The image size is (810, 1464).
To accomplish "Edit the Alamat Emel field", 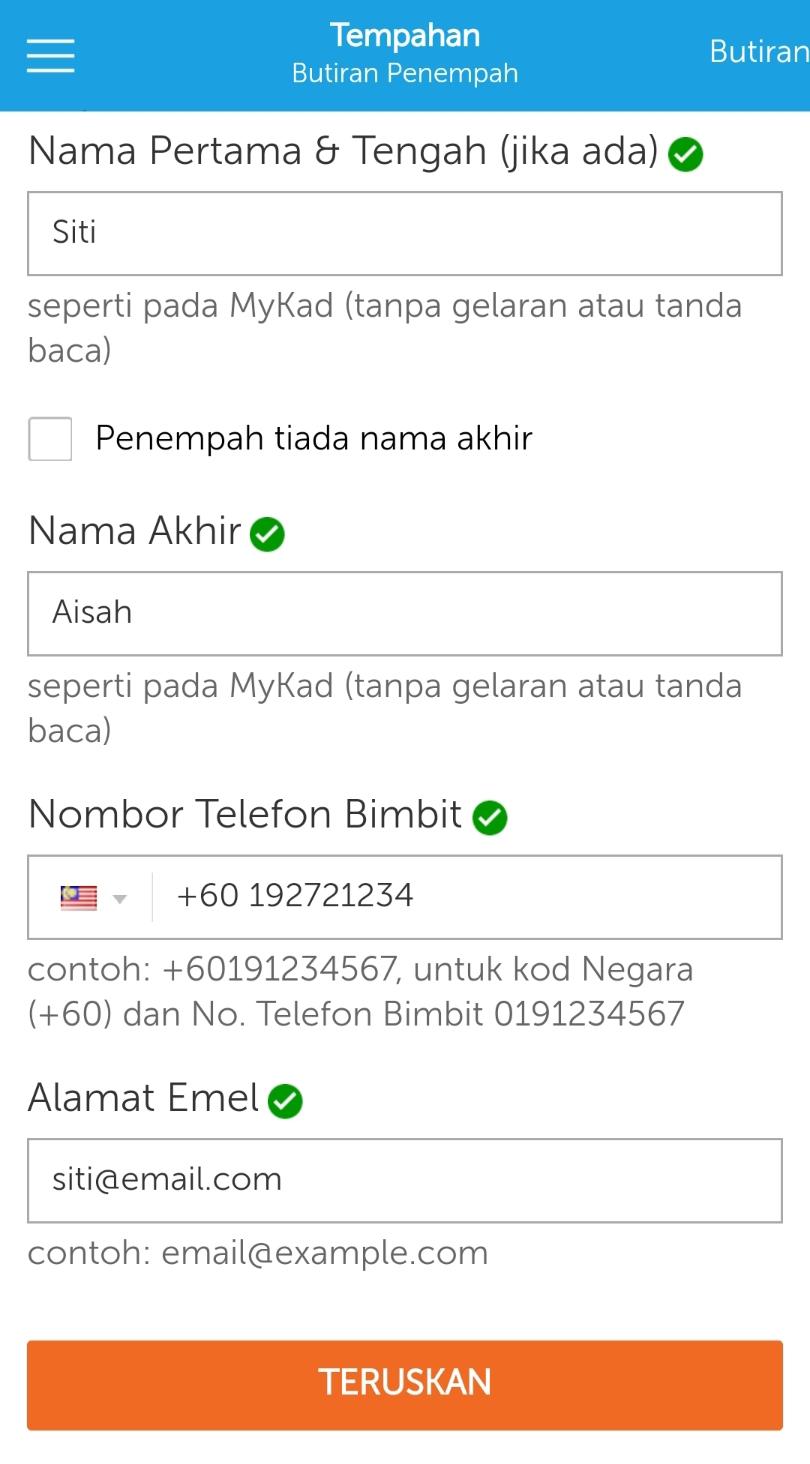I will (404, 1180).
